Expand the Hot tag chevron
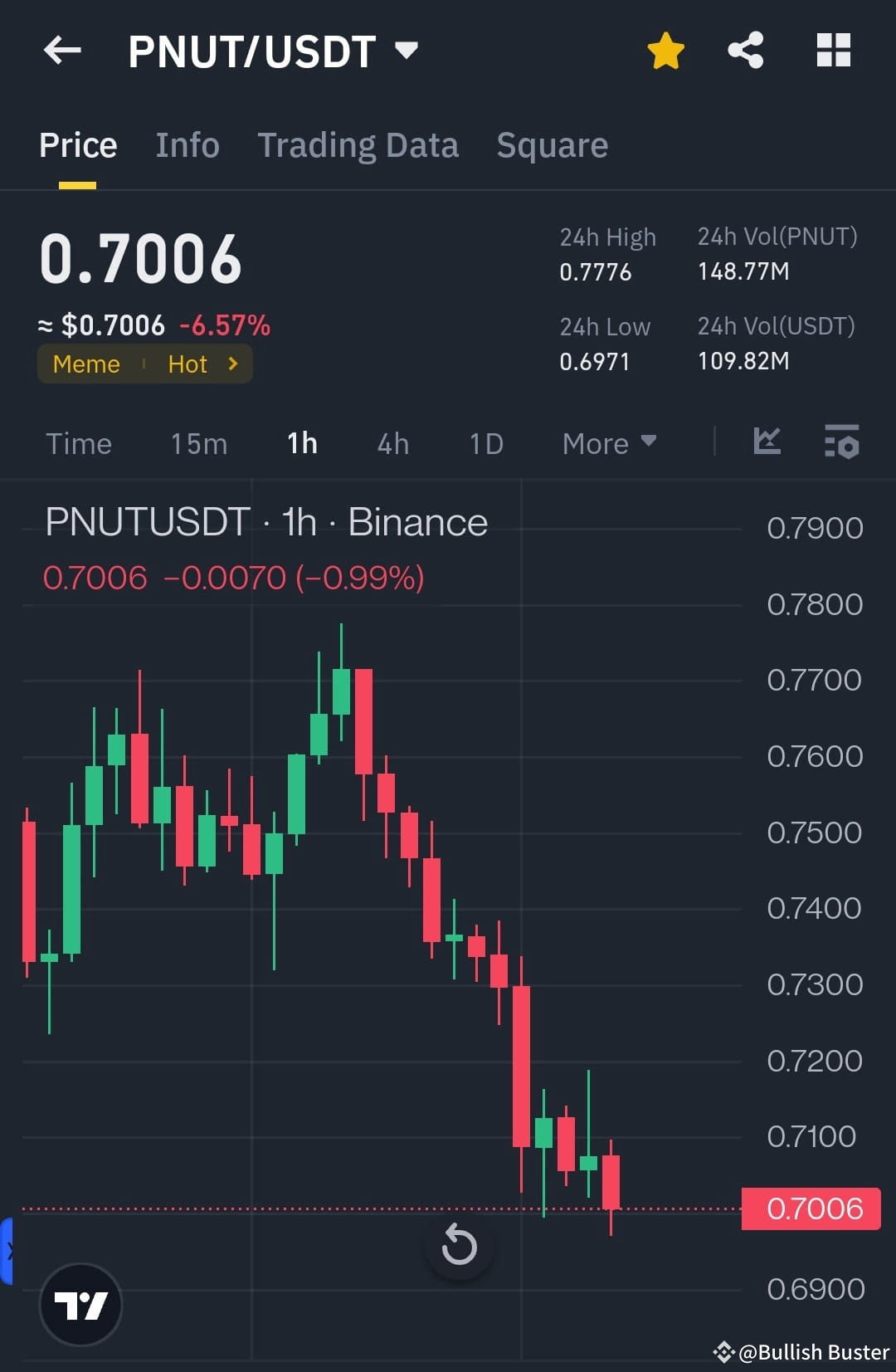Image resolution: width=896 pixels, height=1372 pixels. click(232, 364)
